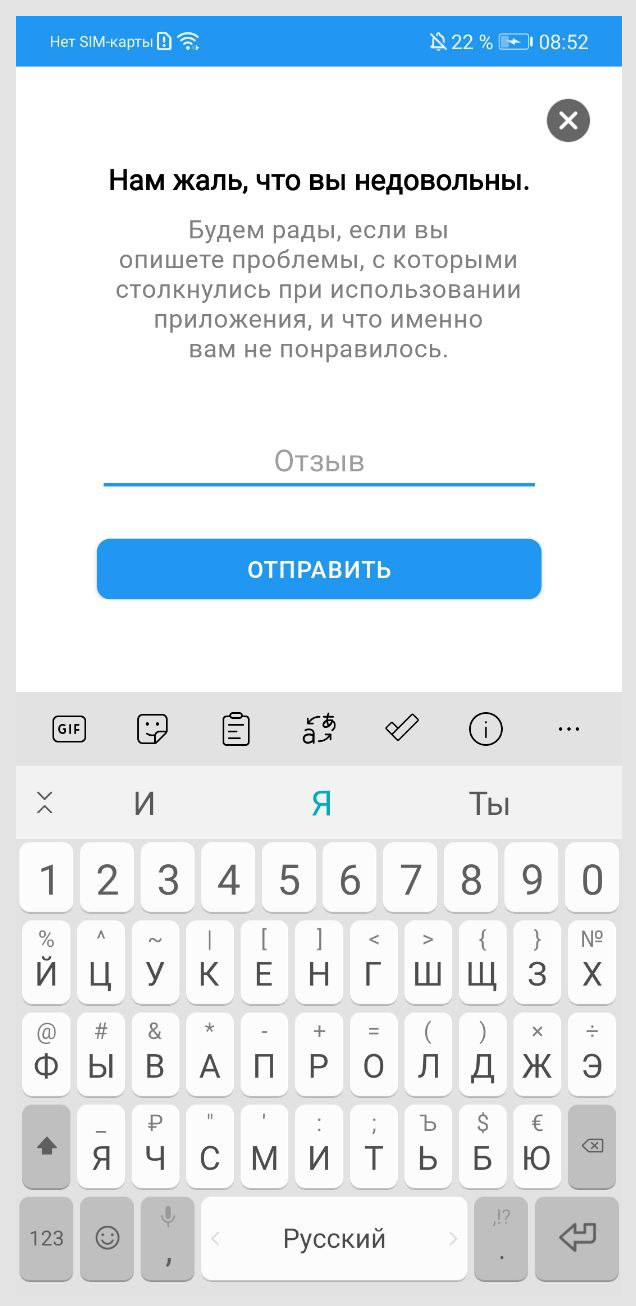This screenshot has height=1306, width=636.
Task: Close the feedback dialog
Action: click(568, 121)
